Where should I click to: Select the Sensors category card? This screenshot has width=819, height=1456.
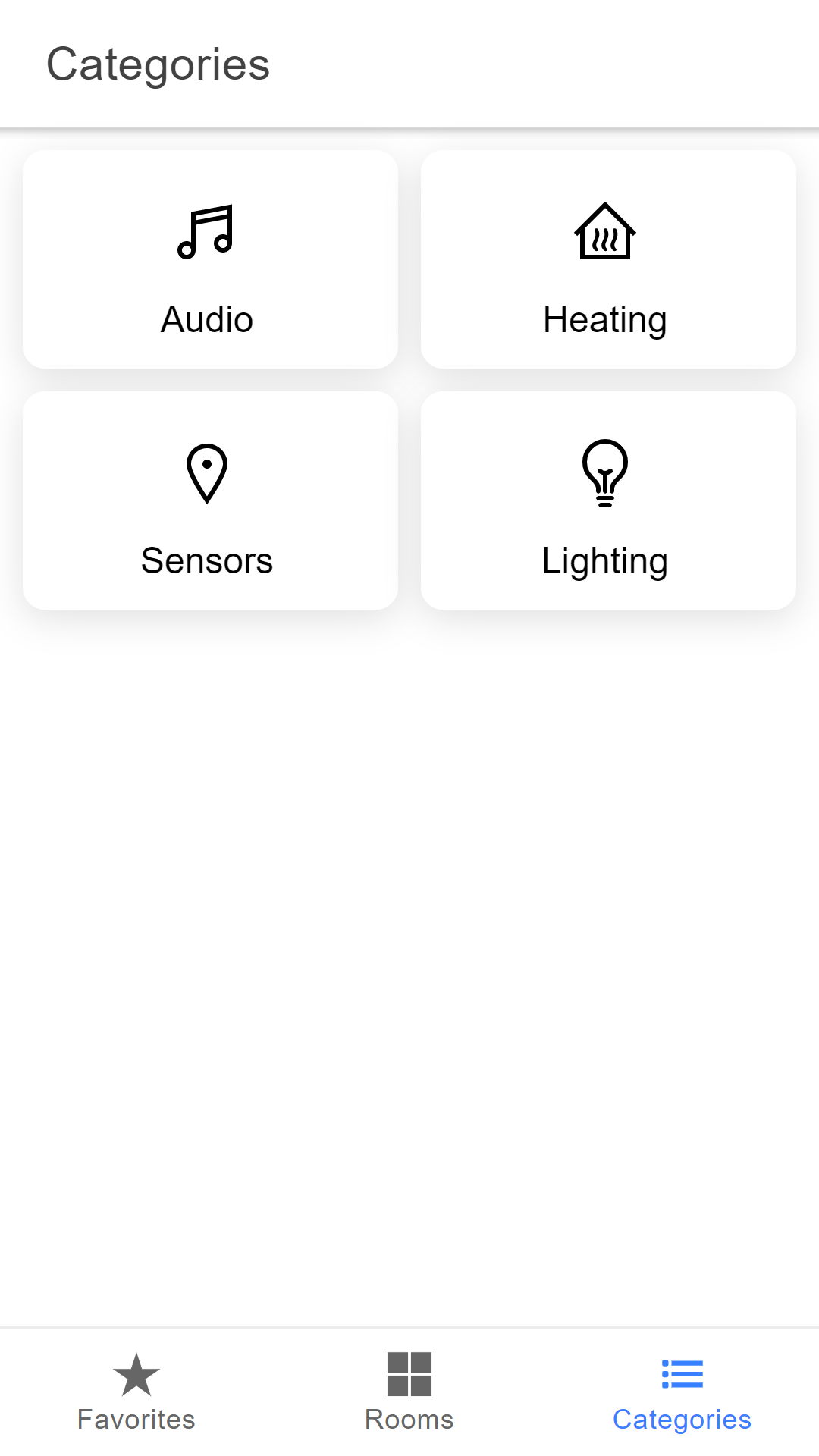(x=210, y=500)
